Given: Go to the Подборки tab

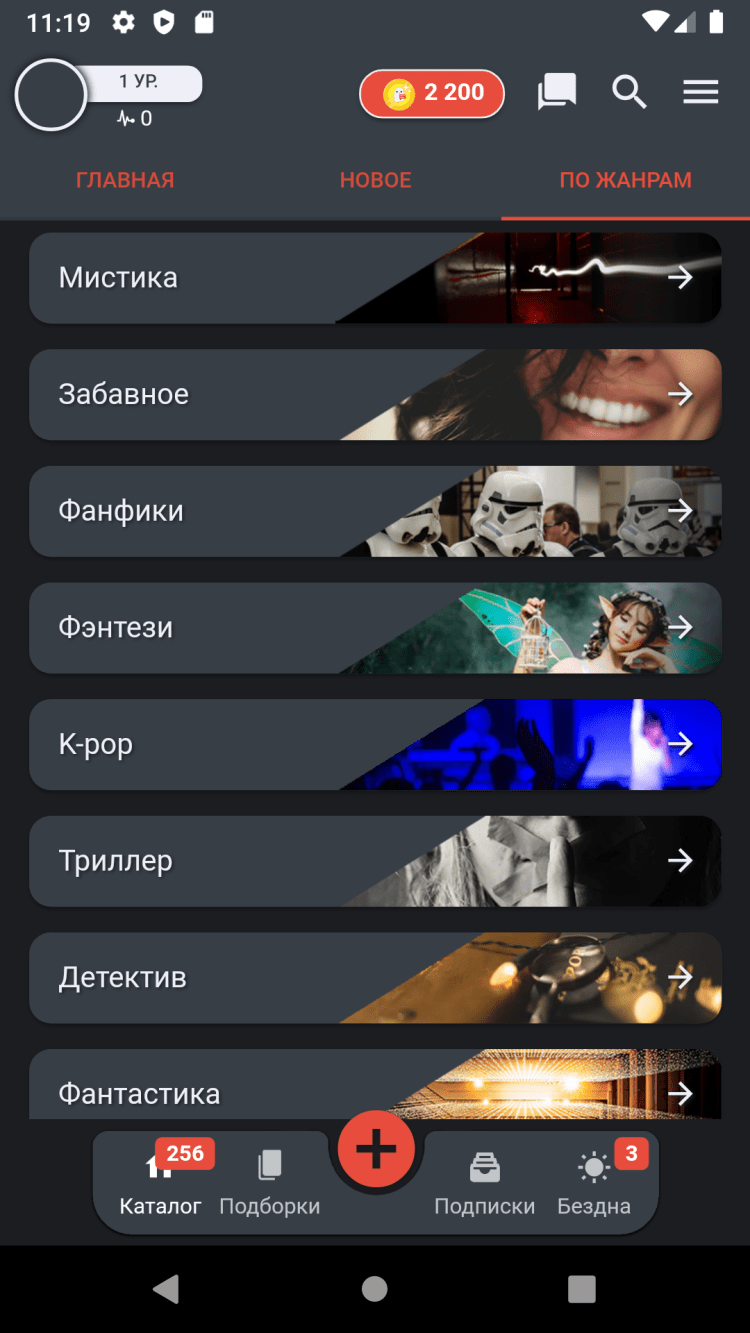Looking at the screenshot, I should click(x=270, y=1183).
